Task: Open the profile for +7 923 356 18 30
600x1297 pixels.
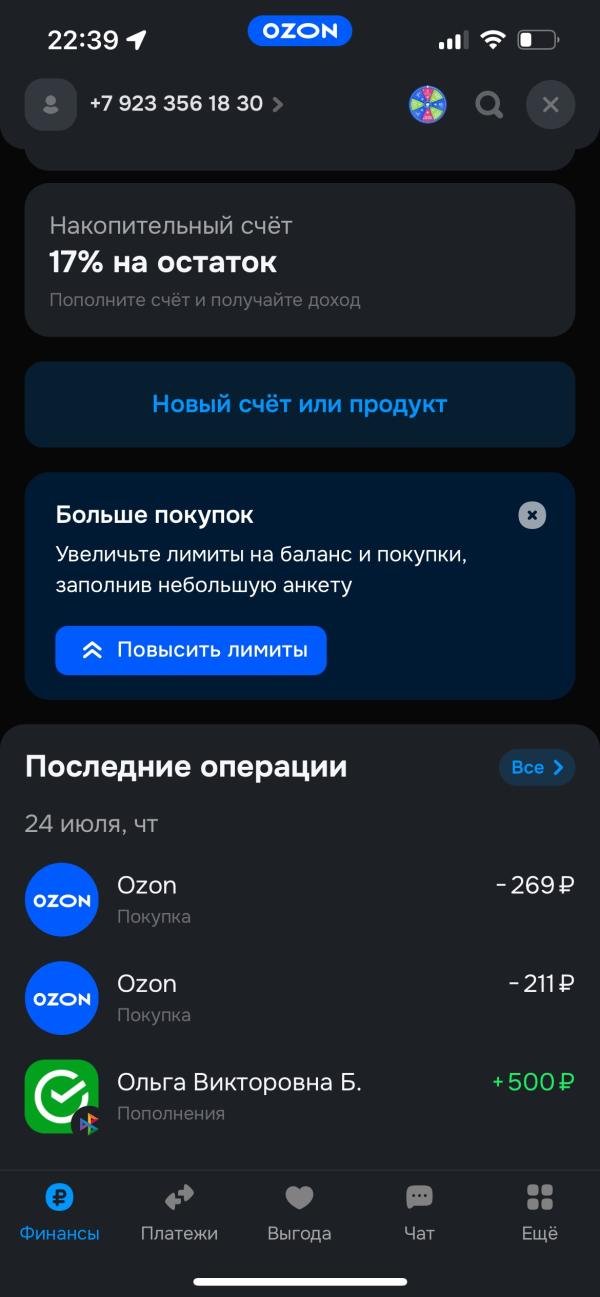Action: (155, 104)
